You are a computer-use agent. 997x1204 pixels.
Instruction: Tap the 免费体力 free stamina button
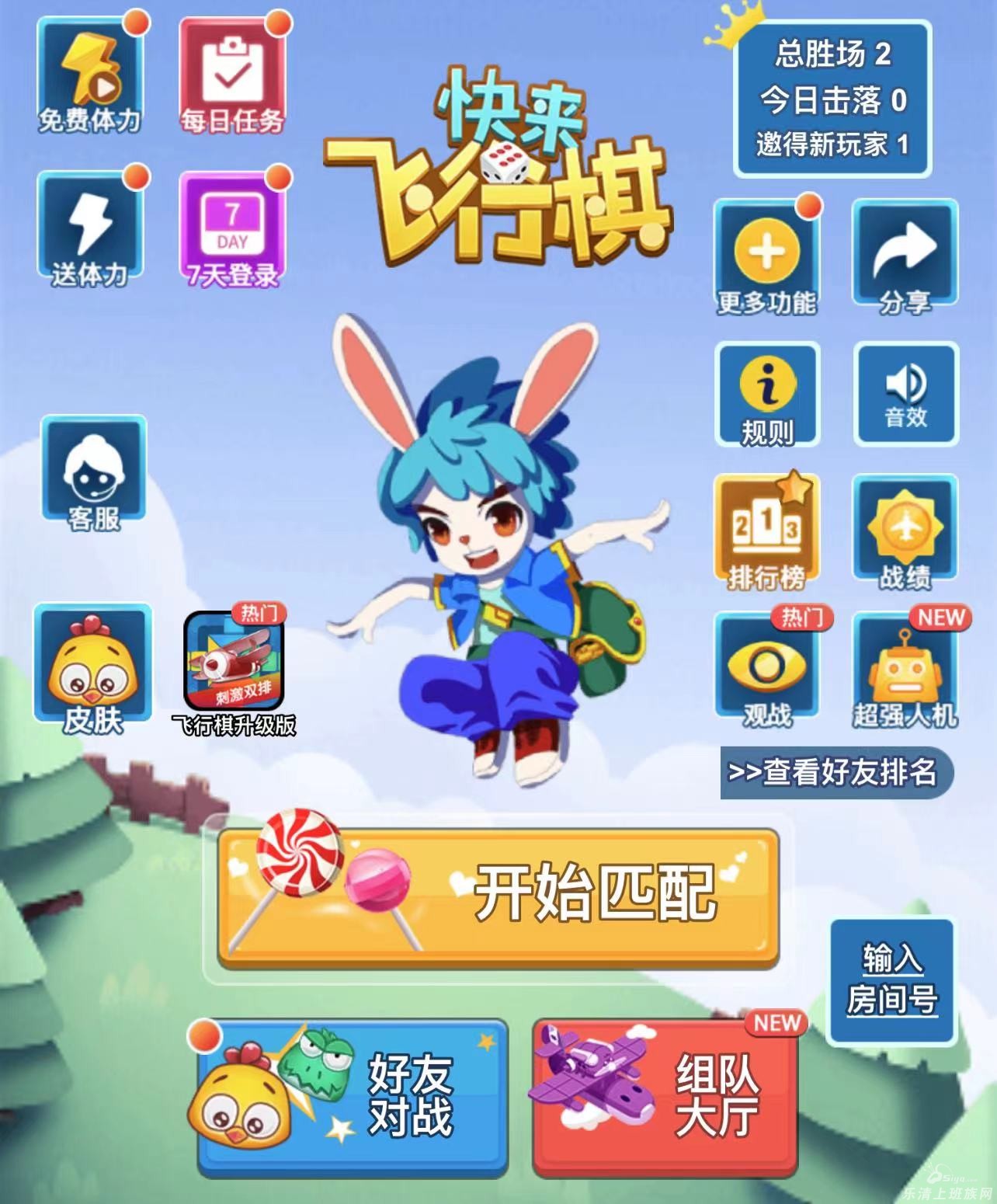[90, 77]
